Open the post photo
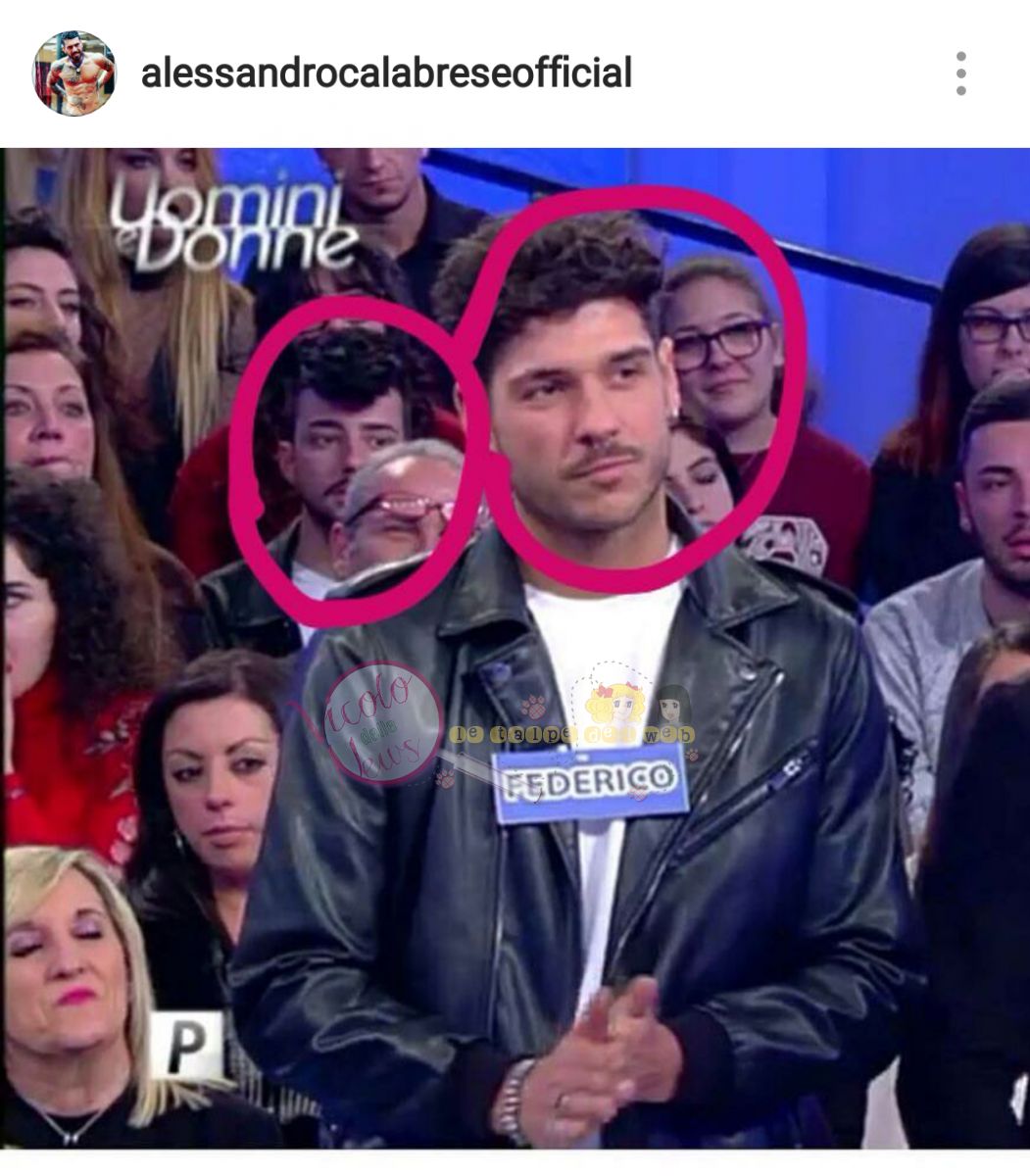This screenshot has width=1030, height=1176. pos(515,647)
